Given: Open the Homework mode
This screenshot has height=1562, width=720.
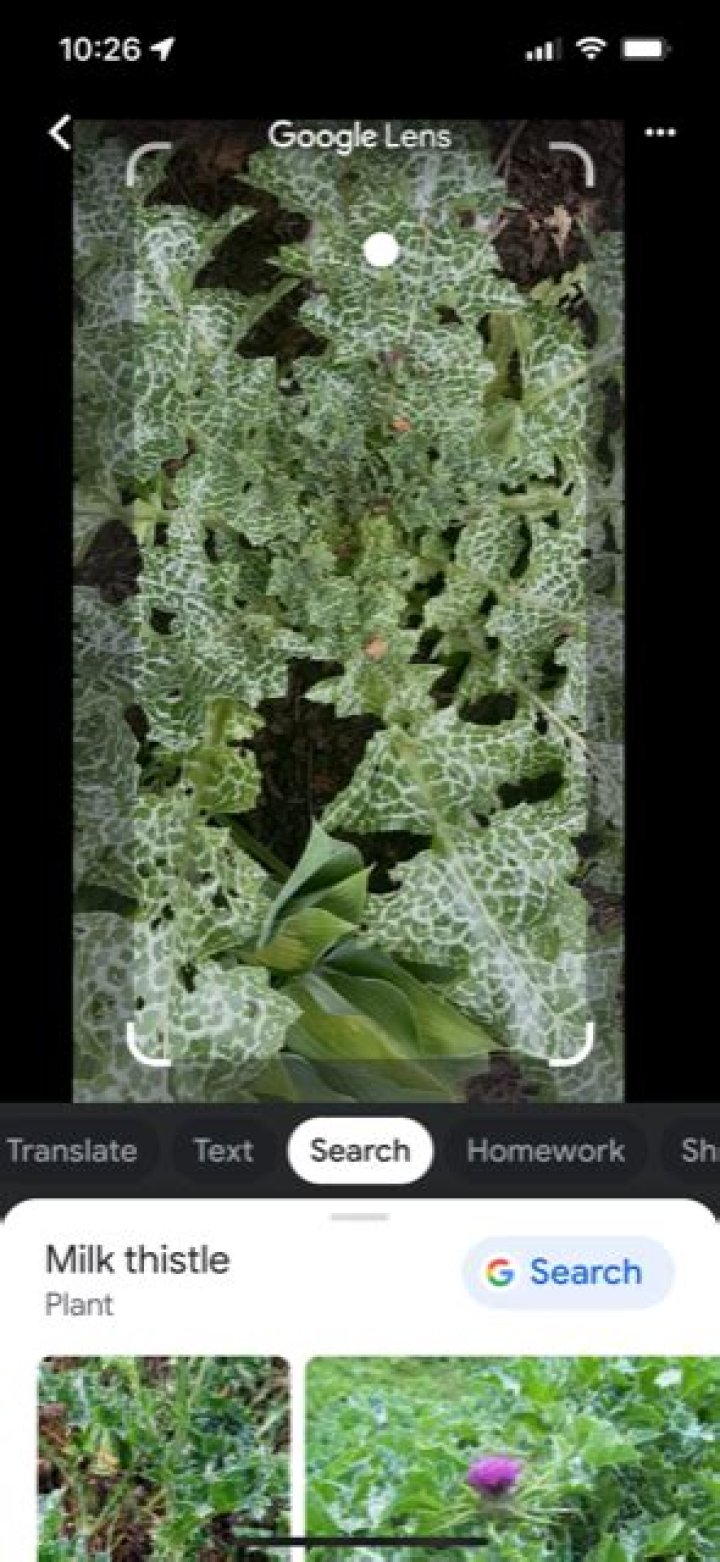Looking at the screenshot, I should (546, 1151).
